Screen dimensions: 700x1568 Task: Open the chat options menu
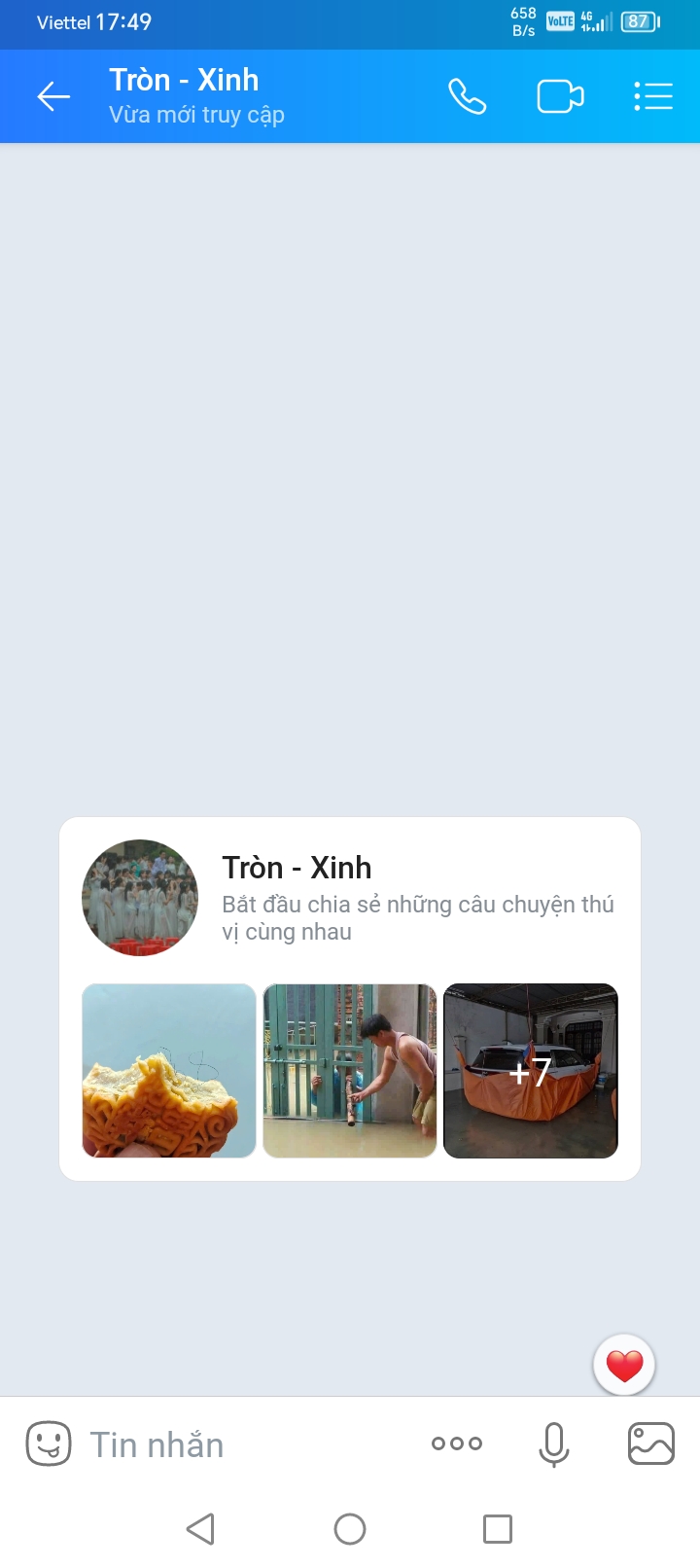click(x=653, y=96)
